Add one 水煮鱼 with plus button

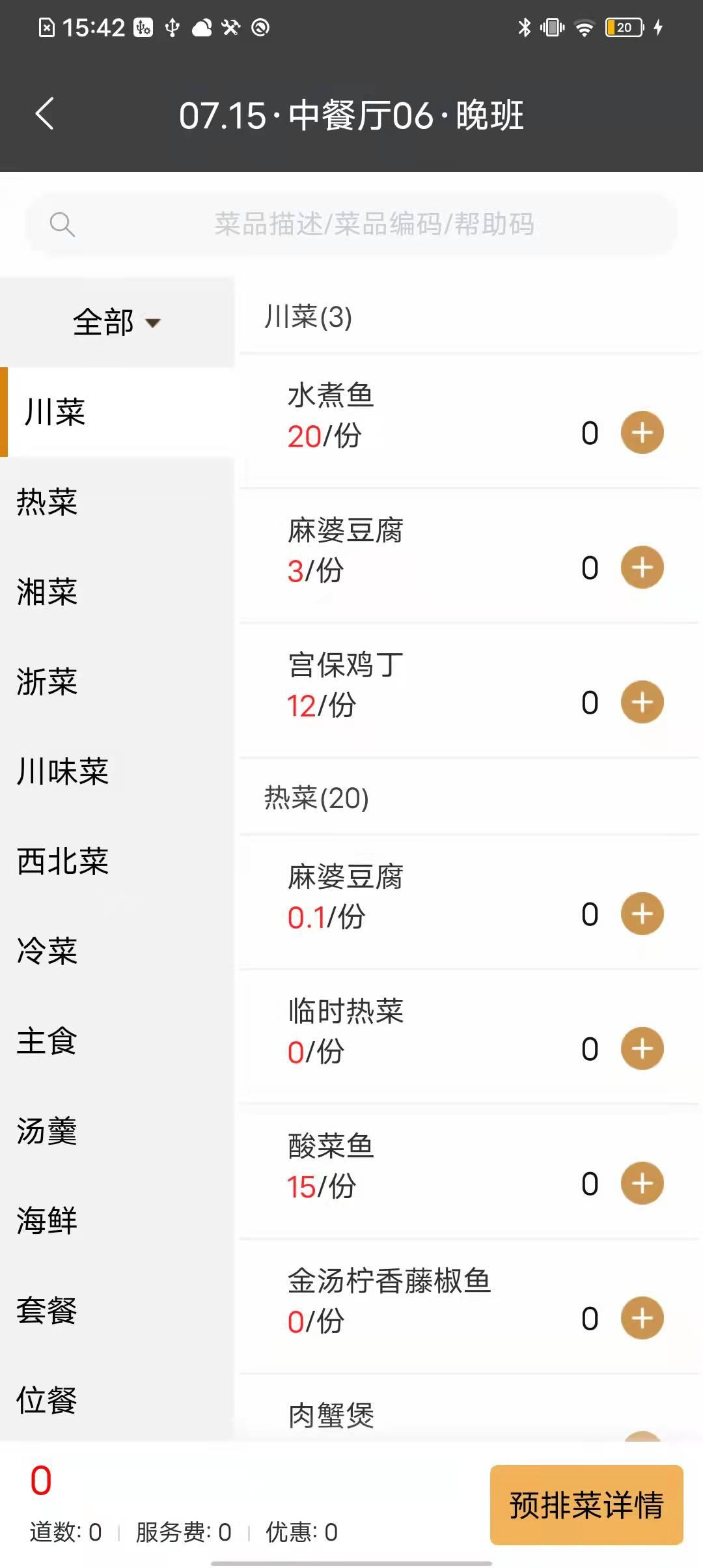(642, 432)
